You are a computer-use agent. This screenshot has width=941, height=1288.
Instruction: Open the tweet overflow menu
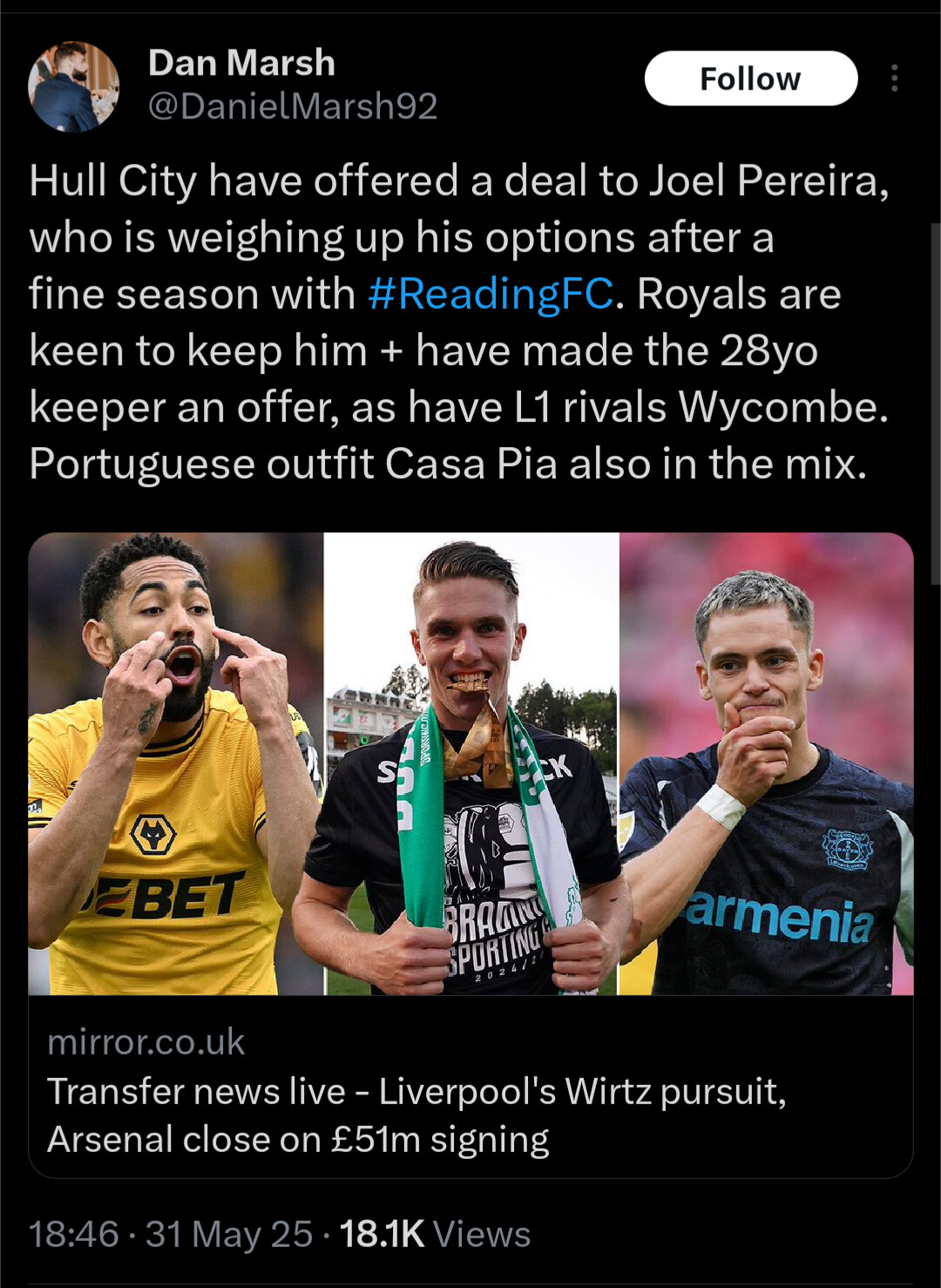click(x=894, y=78)
